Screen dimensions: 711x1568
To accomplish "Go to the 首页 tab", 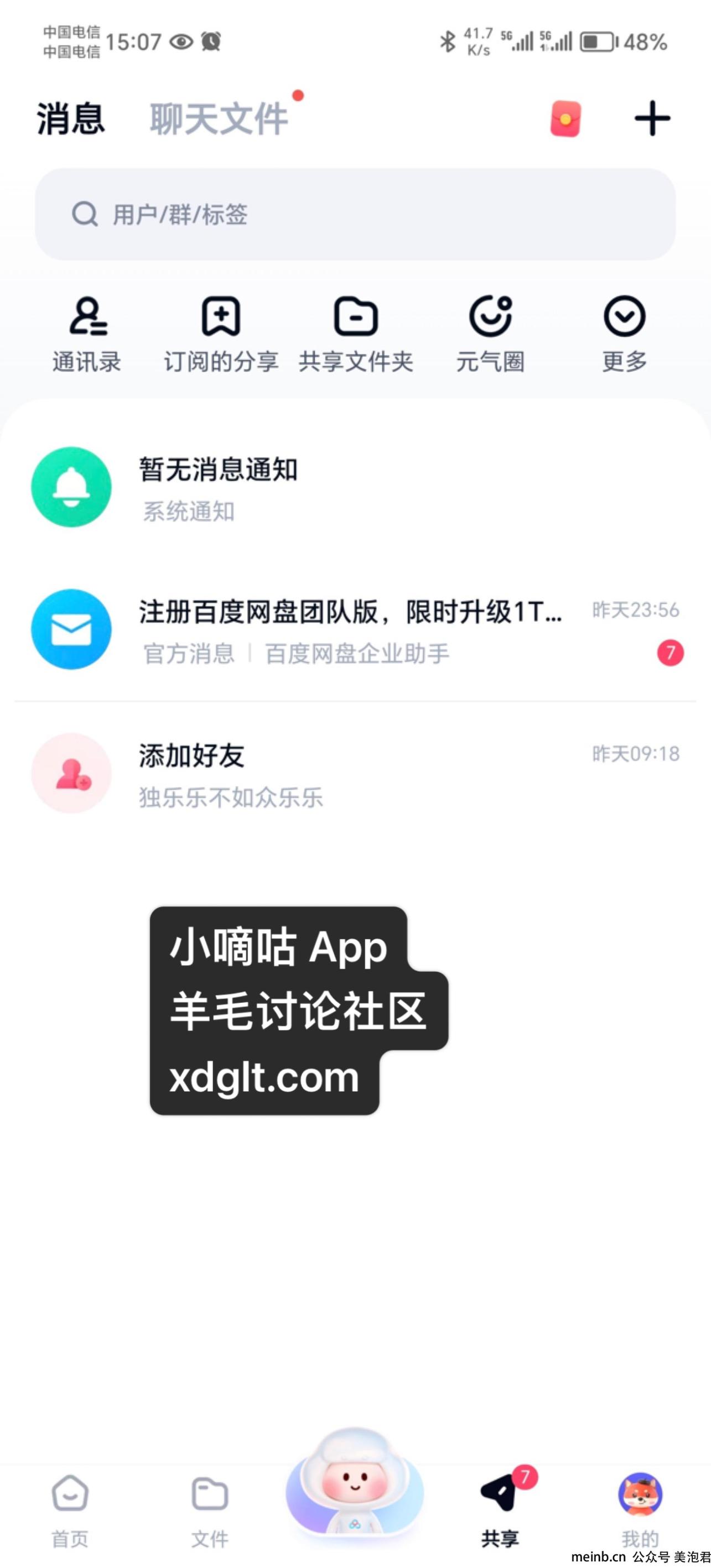I will (x=70, y=1510).
